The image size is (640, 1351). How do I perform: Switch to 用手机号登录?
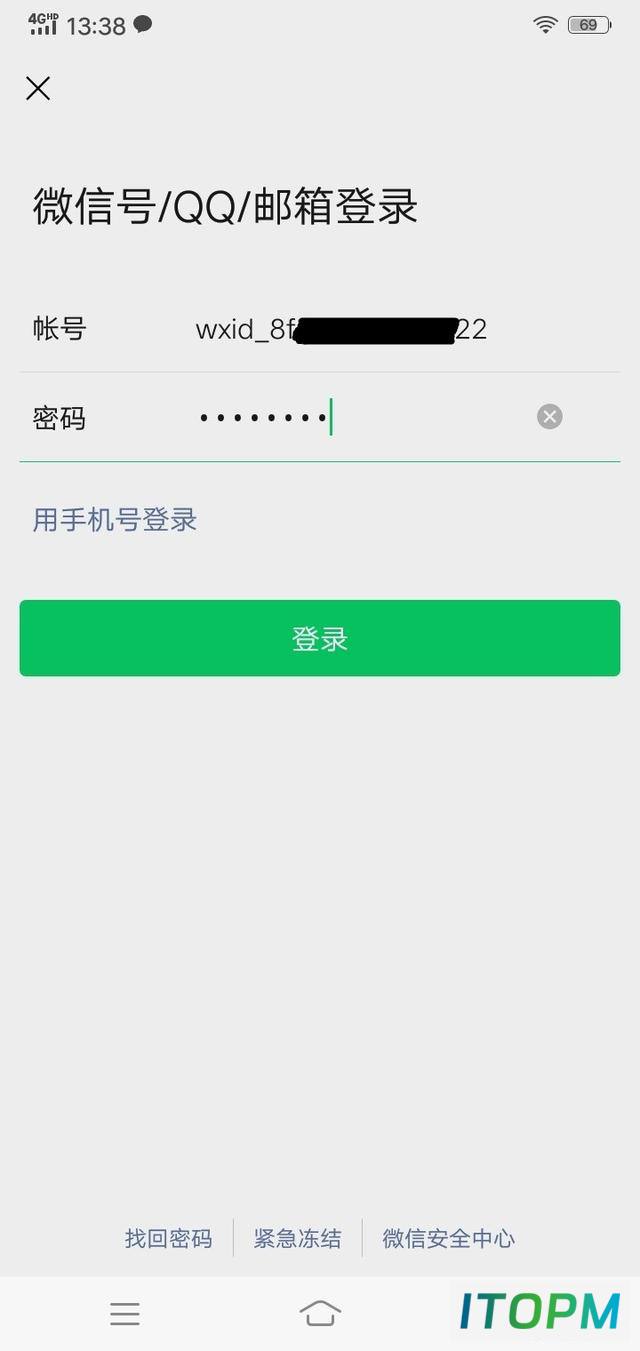[x=115, y=520]
